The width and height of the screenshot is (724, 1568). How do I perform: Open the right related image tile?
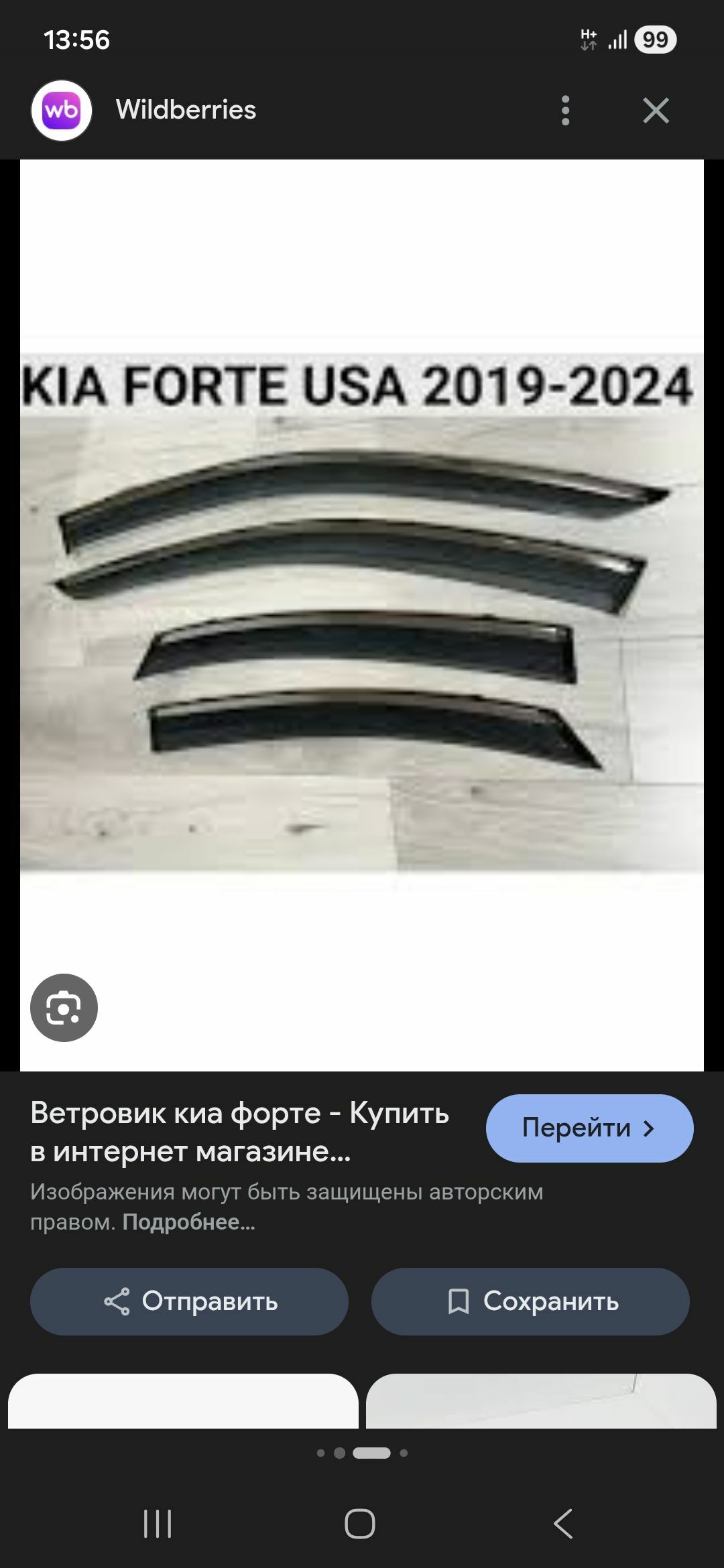click(x=540, y=1401)
